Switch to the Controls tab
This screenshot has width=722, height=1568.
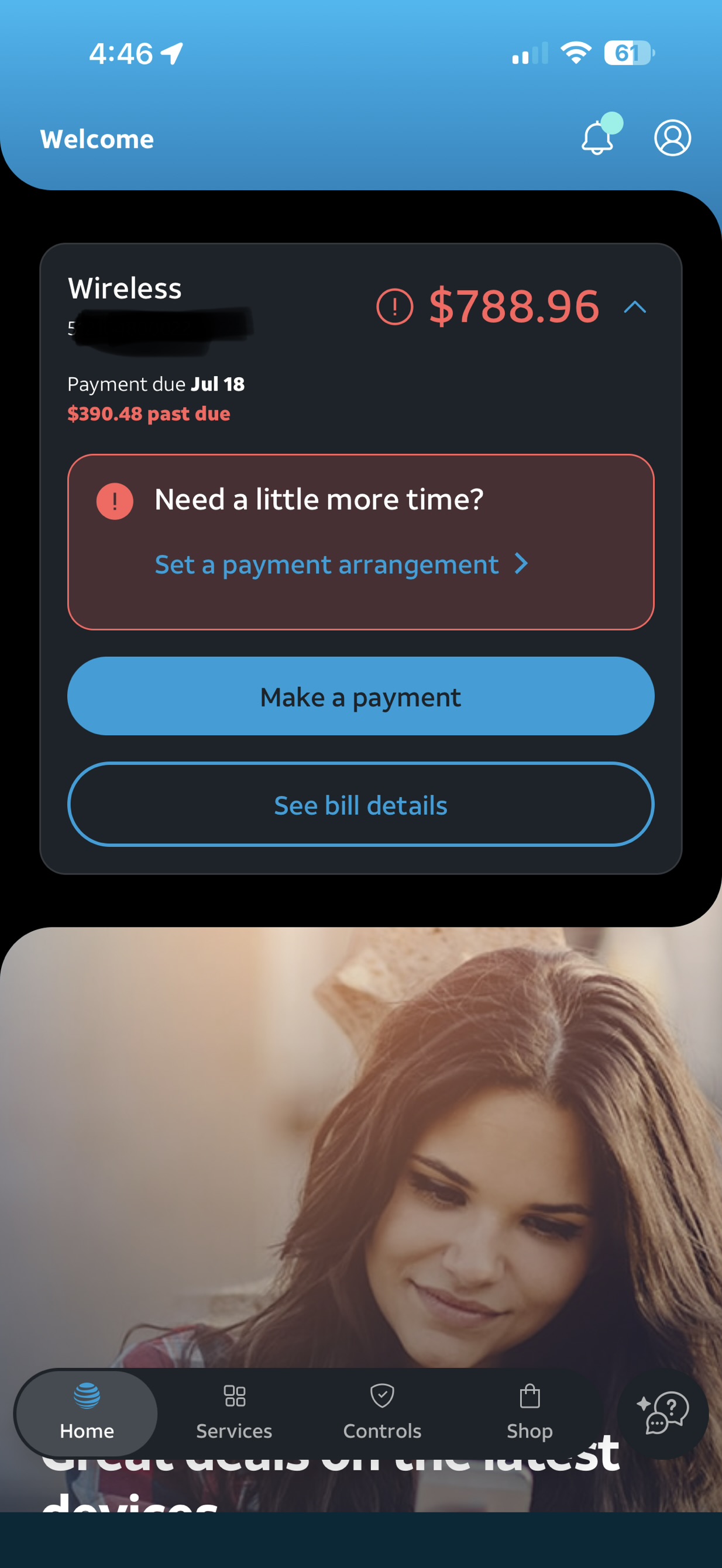click(381, 1412)
